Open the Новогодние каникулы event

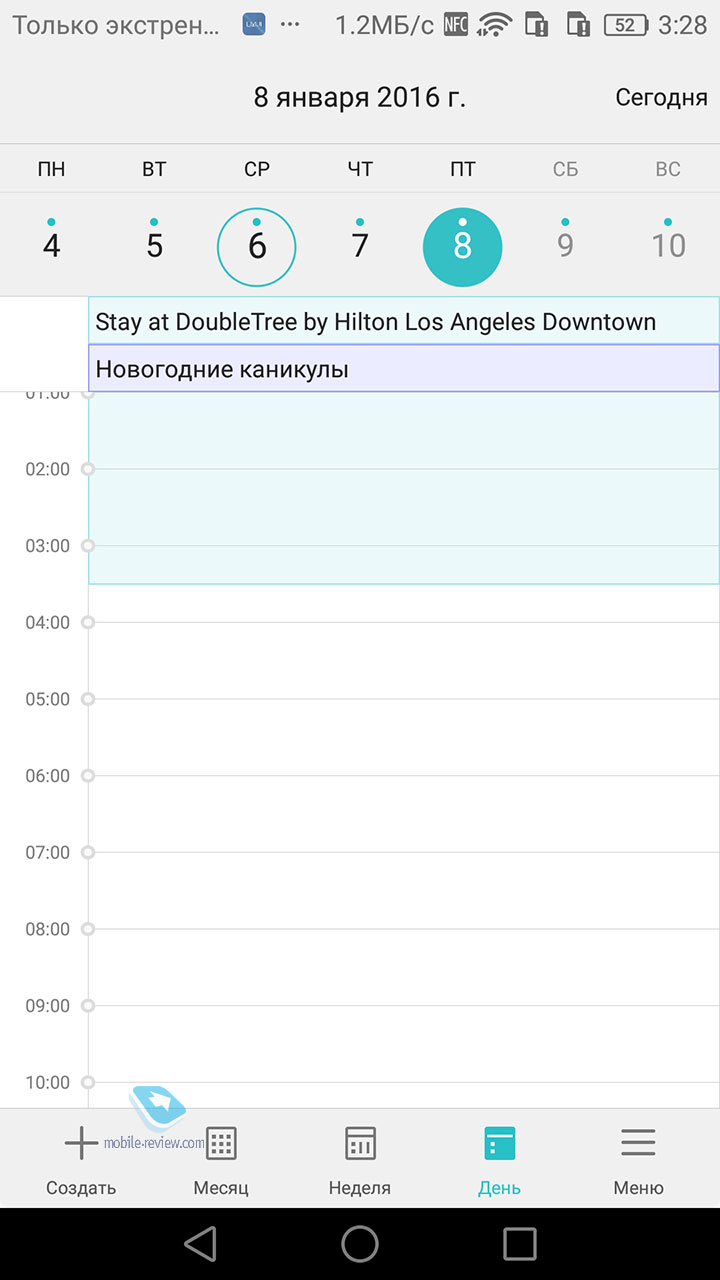click(x=404, y=369)
